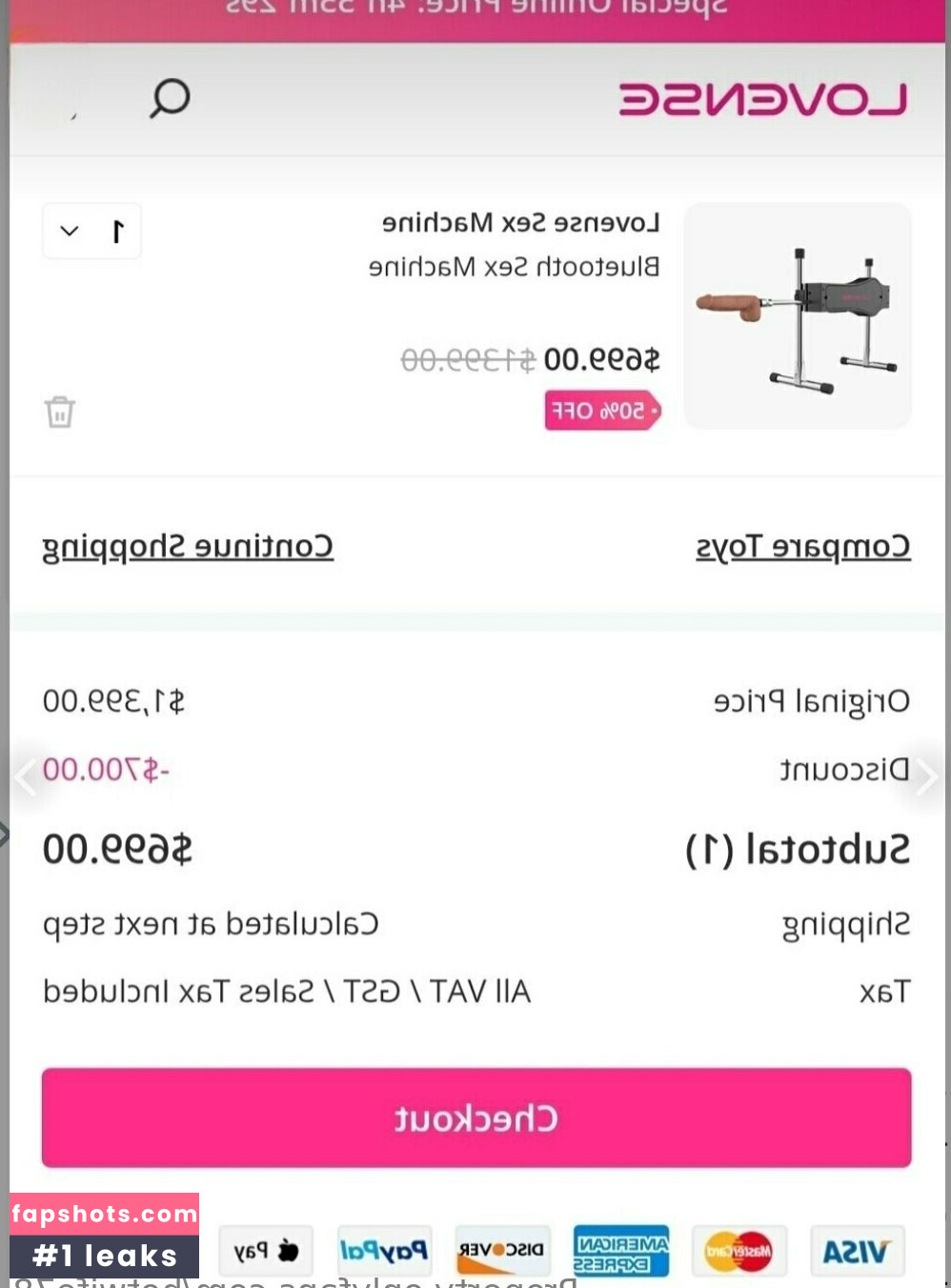951x1288 pixels.
Task: Tap the Continue Shopping link
Action: click(x=188, y=547)
